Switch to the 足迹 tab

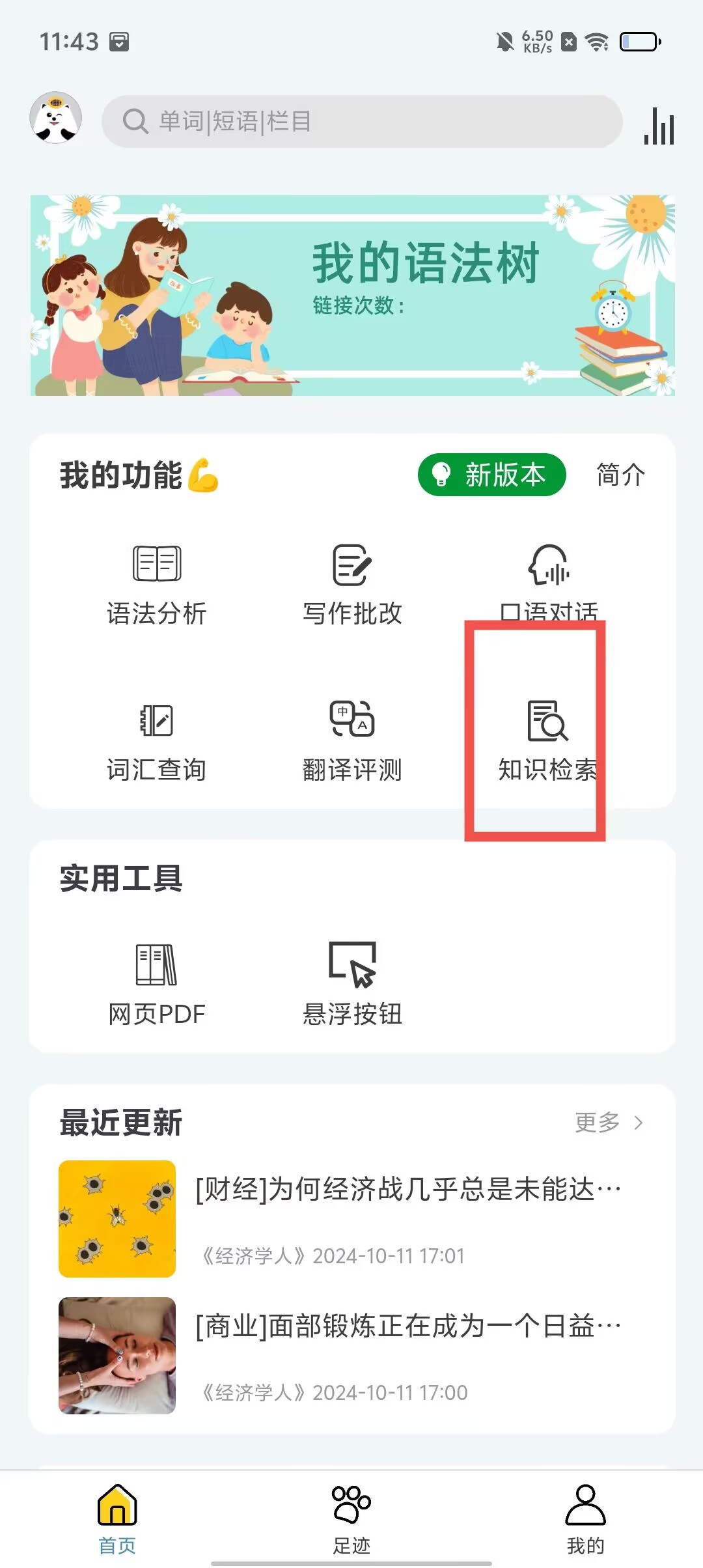tap(351, 1519)
